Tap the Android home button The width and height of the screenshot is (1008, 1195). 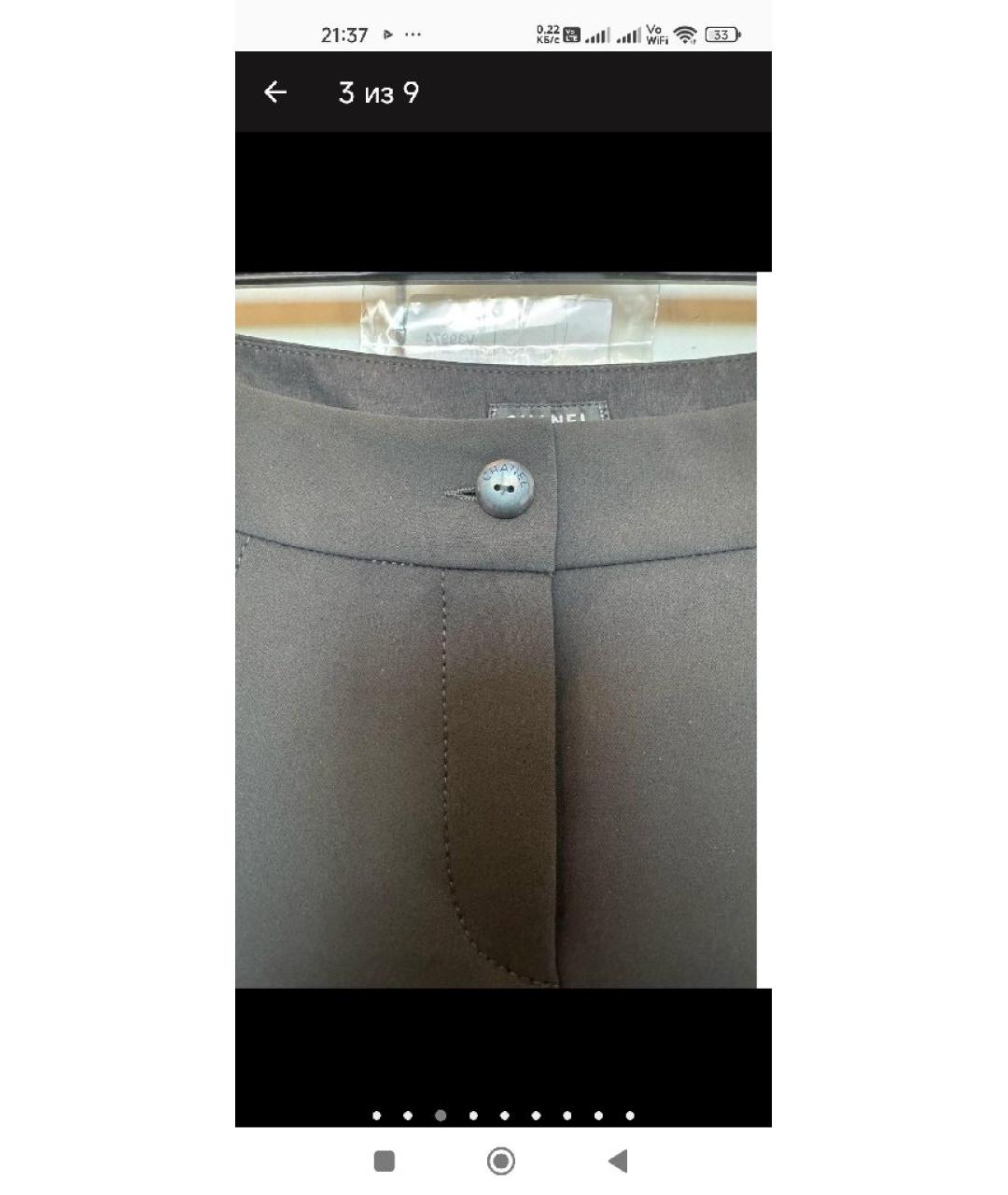[x=501, y=1160]
